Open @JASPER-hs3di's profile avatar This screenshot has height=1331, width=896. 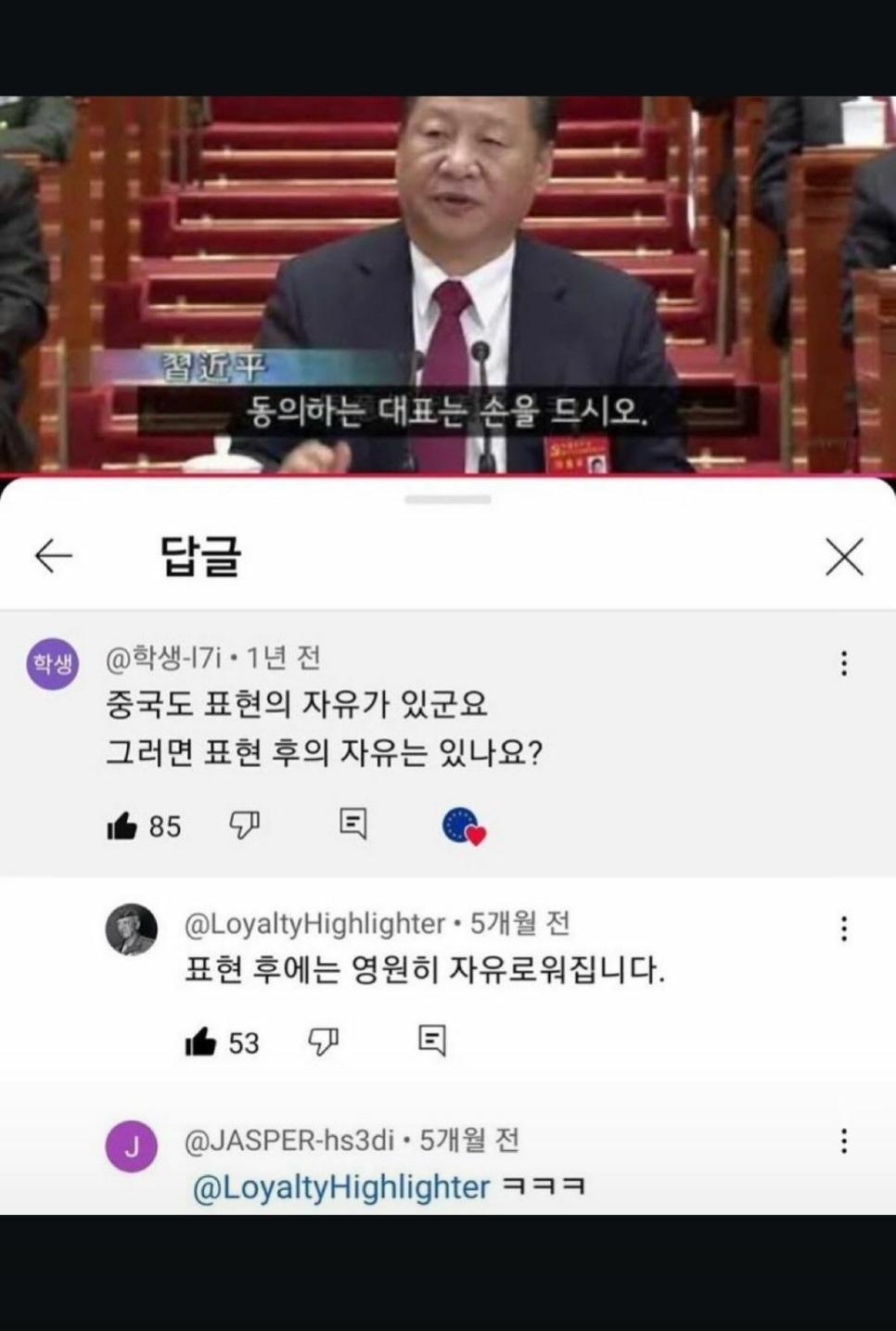[x=131, y=1146]
